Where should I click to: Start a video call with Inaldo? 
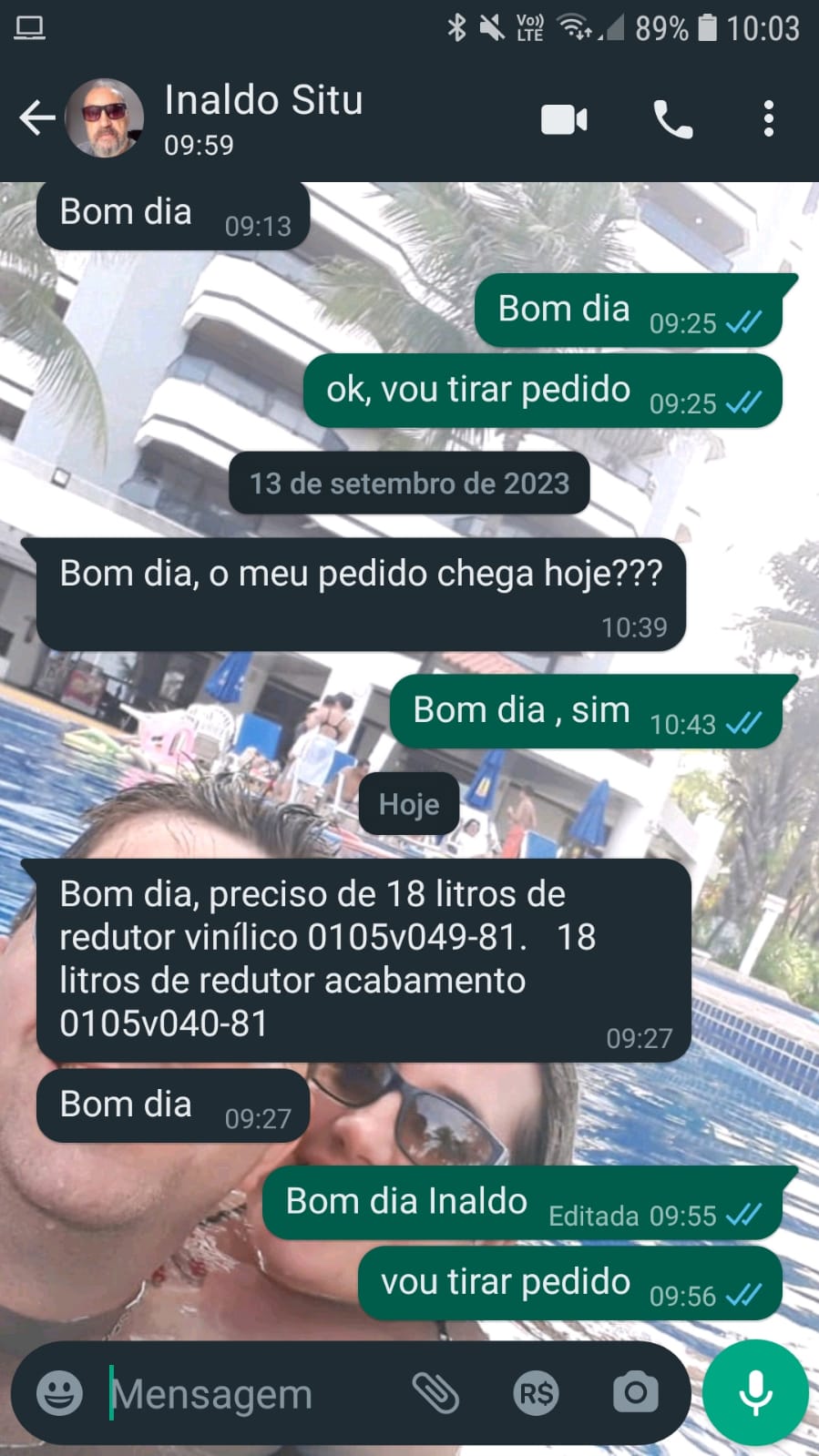point(564,119)
